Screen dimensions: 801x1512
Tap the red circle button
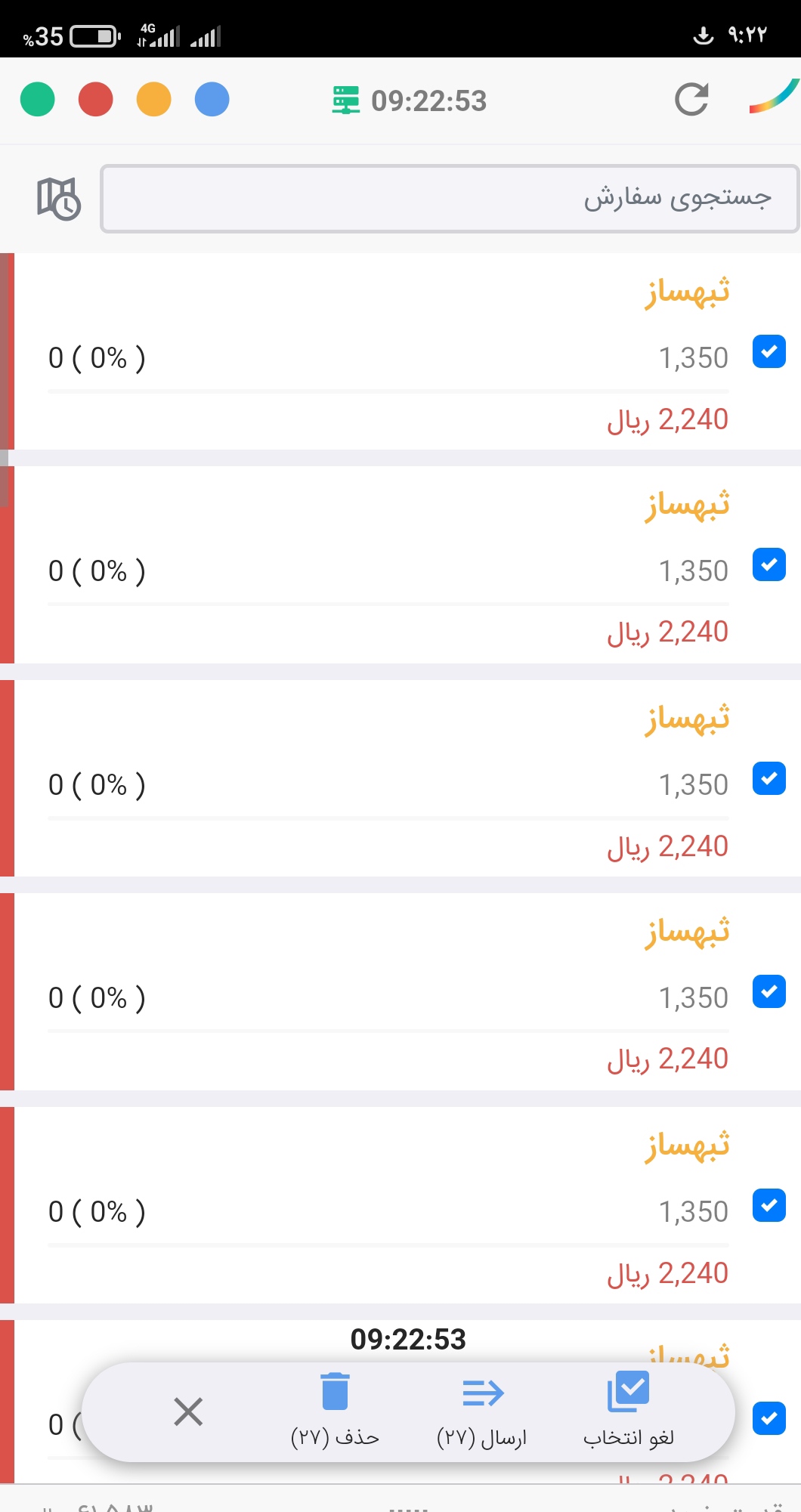tap(96, 100)
